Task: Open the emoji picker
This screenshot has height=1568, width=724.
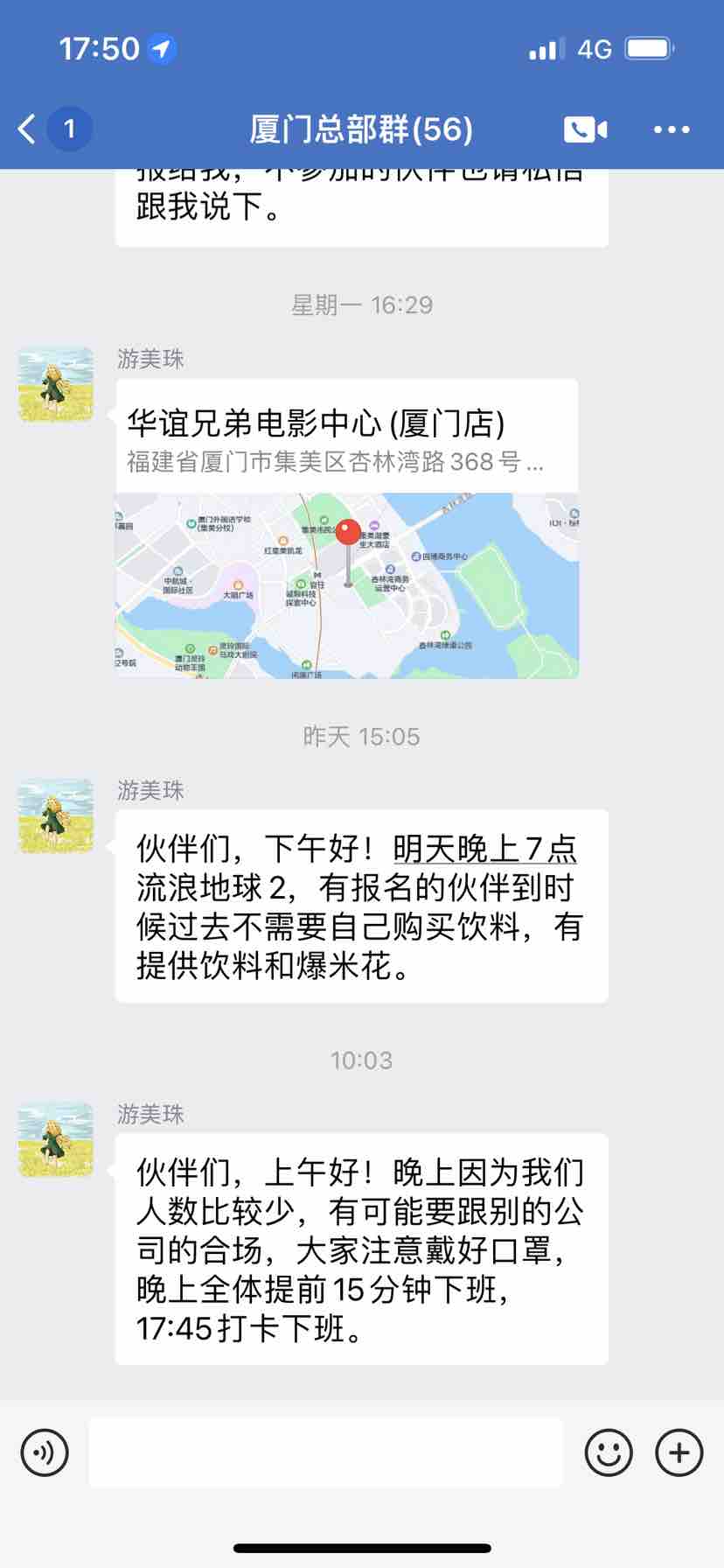Action: pos(608,1452)
